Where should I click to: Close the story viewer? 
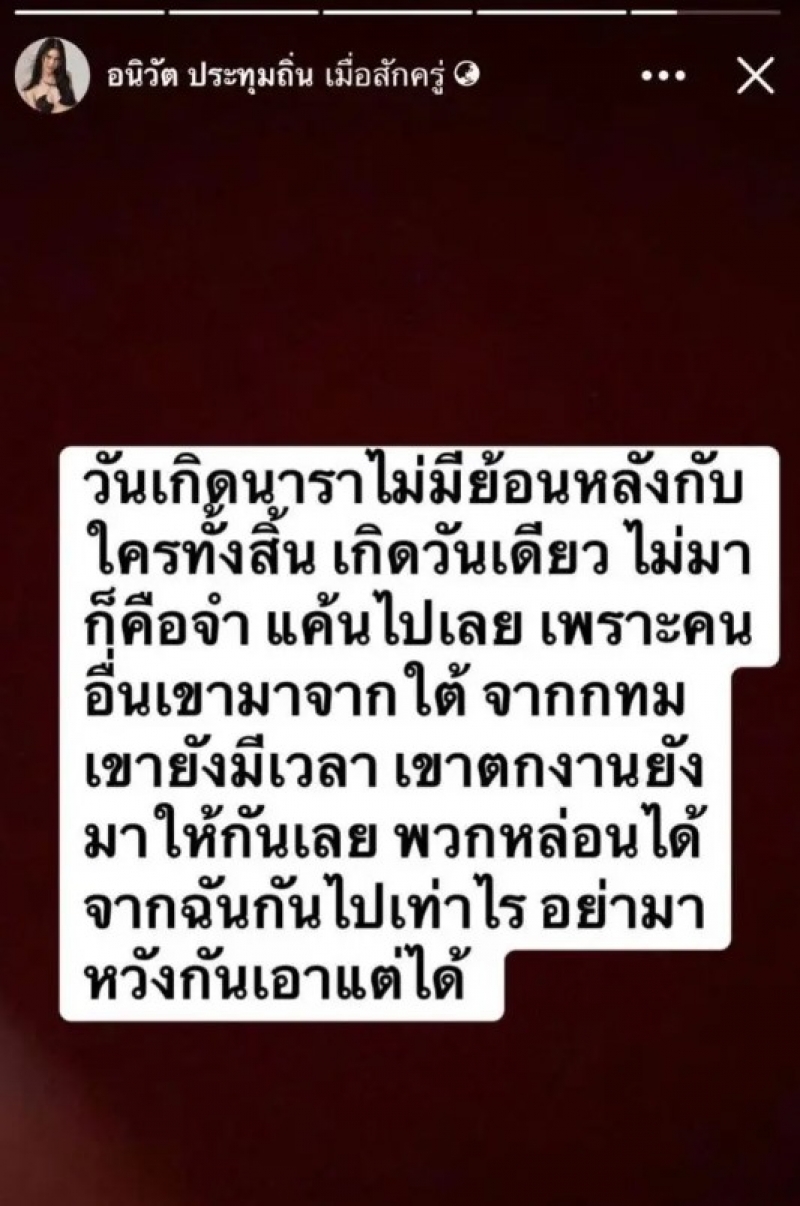click(755, 77)
